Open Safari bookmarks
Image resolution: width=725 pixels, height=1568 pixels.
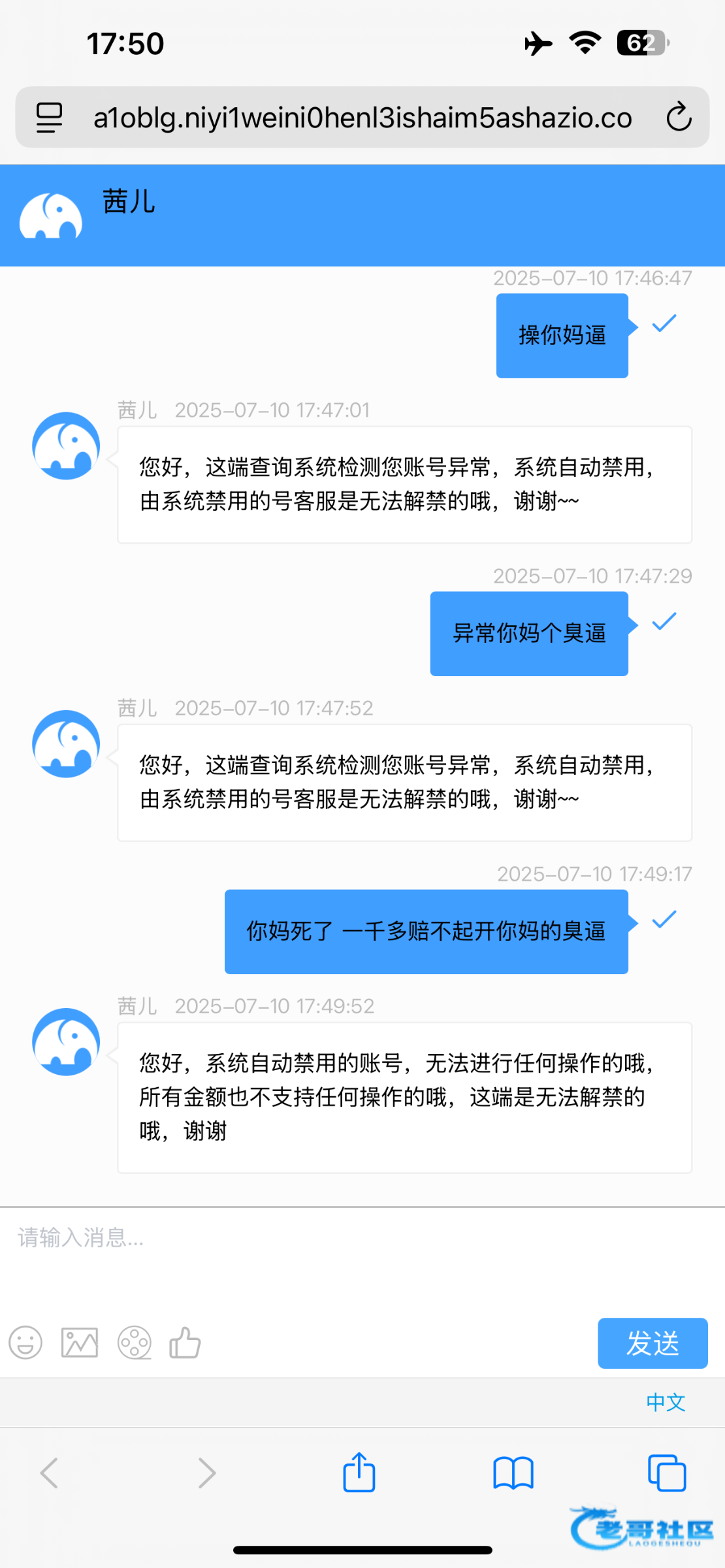coord(513,1473)
